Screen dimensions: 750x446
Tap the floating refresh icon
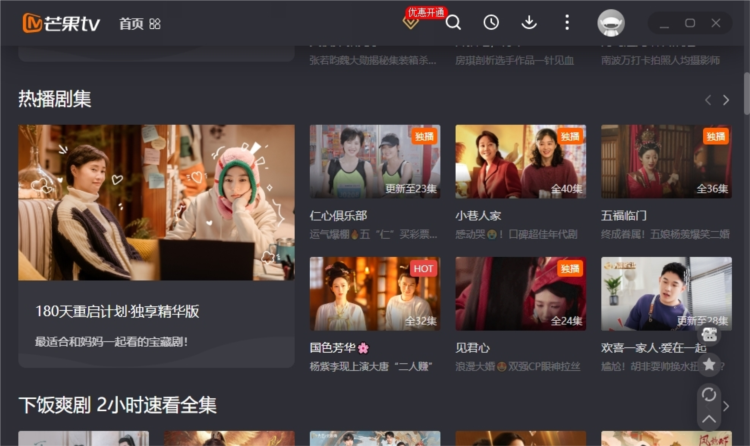pos(709,394)
